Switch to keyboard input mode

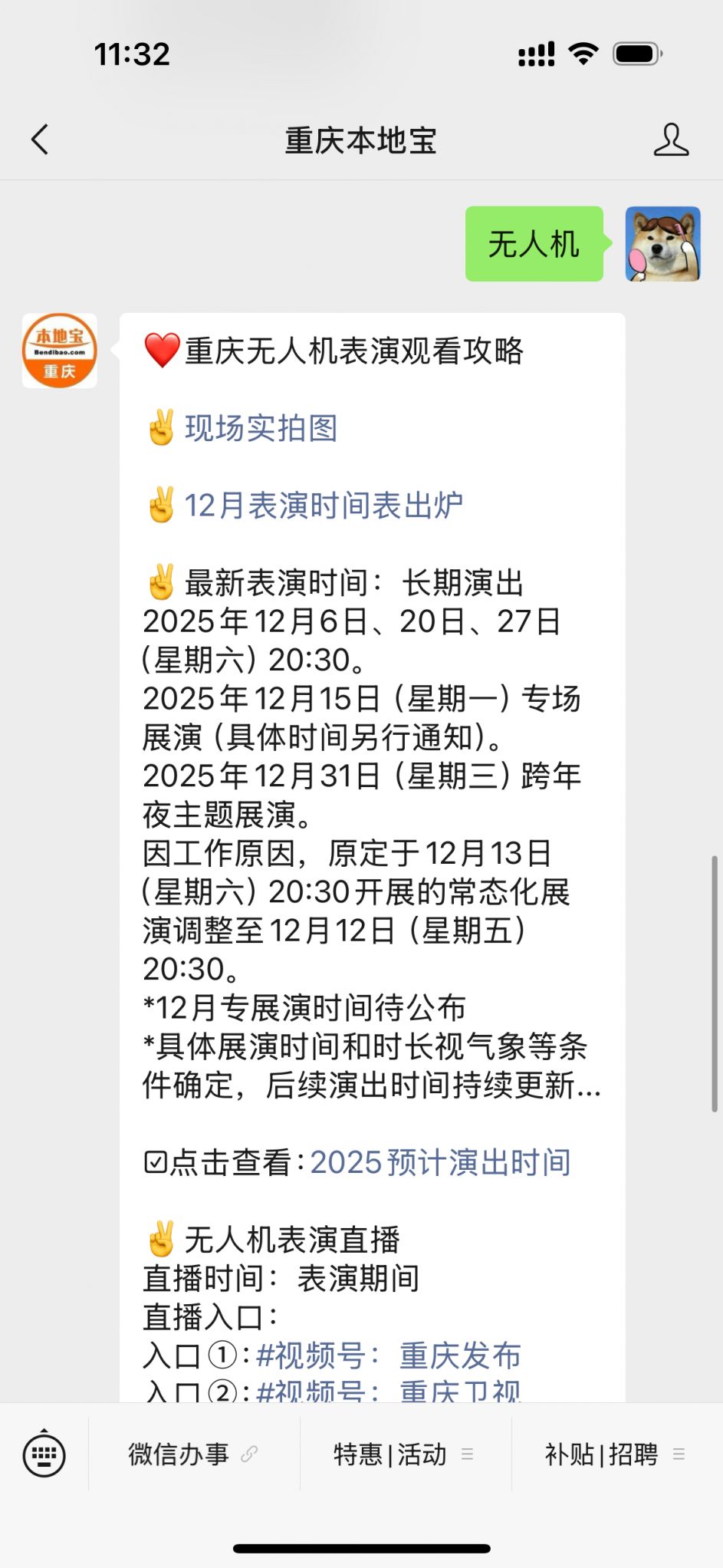(x=44, y=1454)
